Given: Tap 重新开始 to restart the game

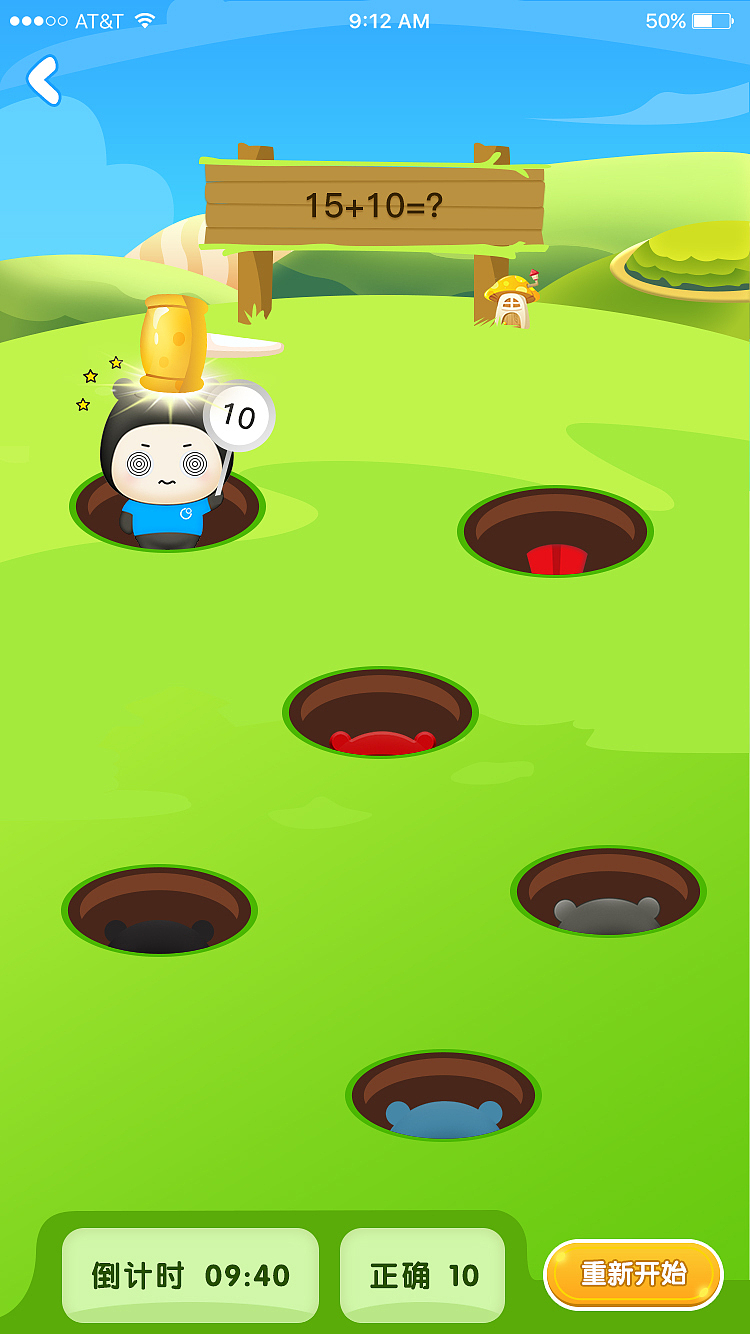Looking at the screenshot, I should tap(633, 1274).
